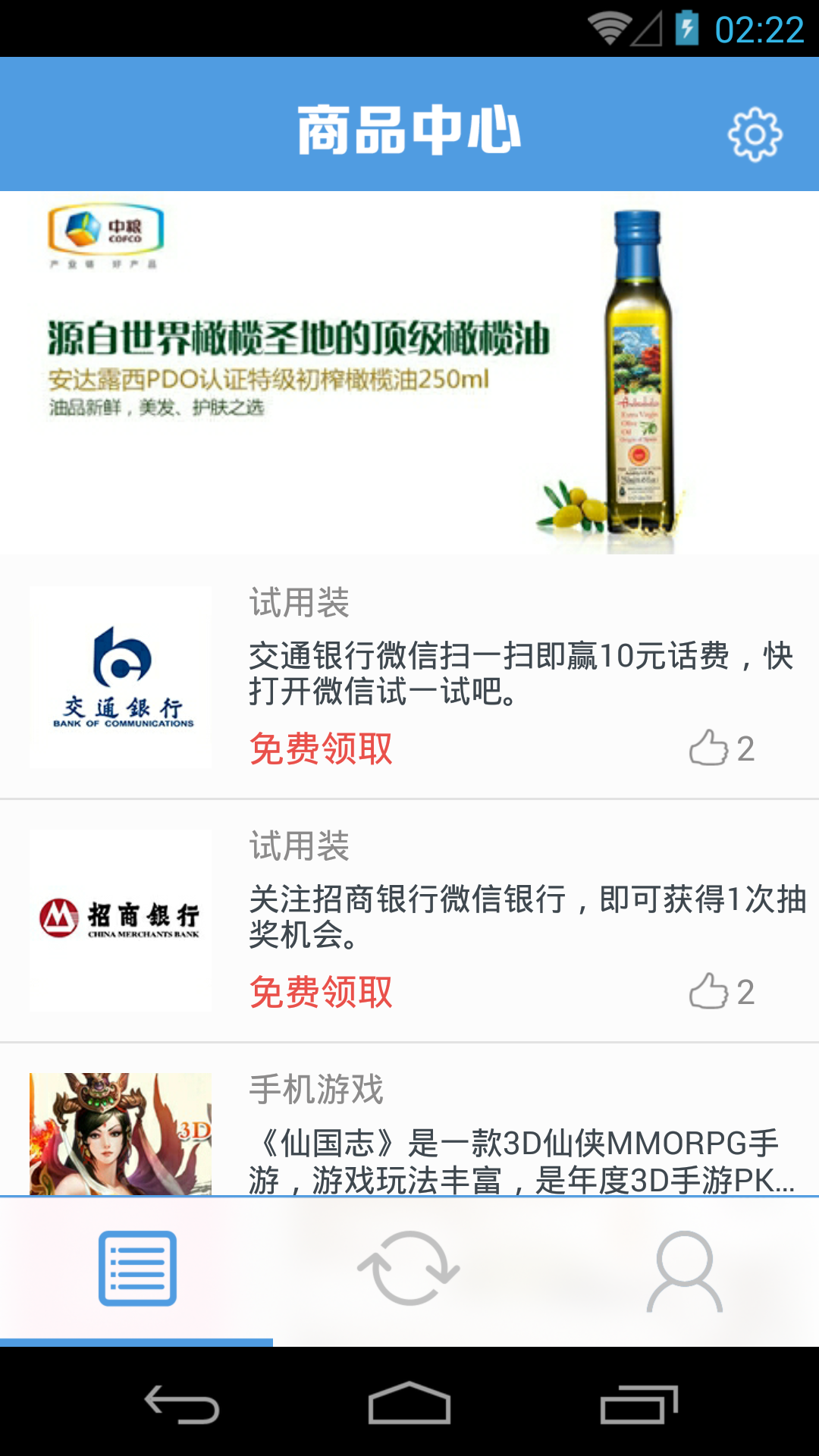
Task: Like the 交通银行 offer
Action: pyautogui.click(x=720, y=749)
